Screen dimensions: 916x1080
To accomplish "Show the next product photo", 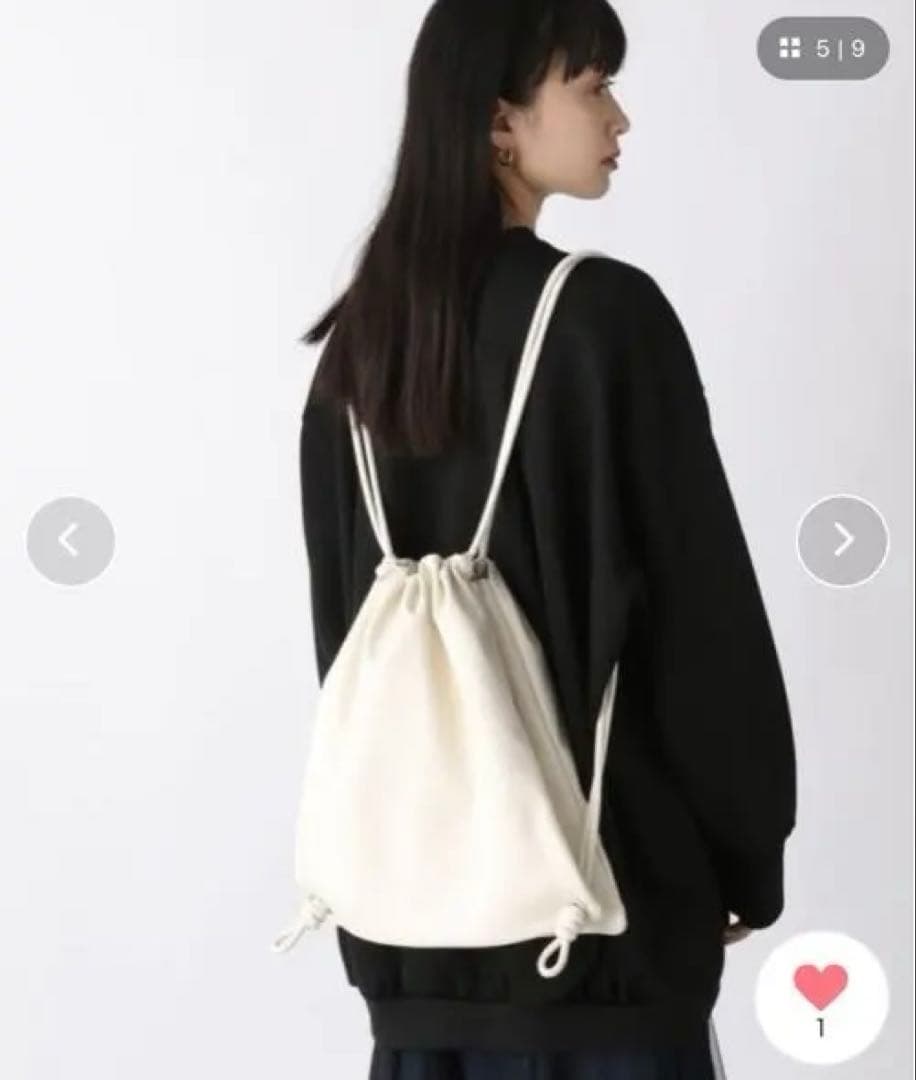I will [x=842, y=541].
